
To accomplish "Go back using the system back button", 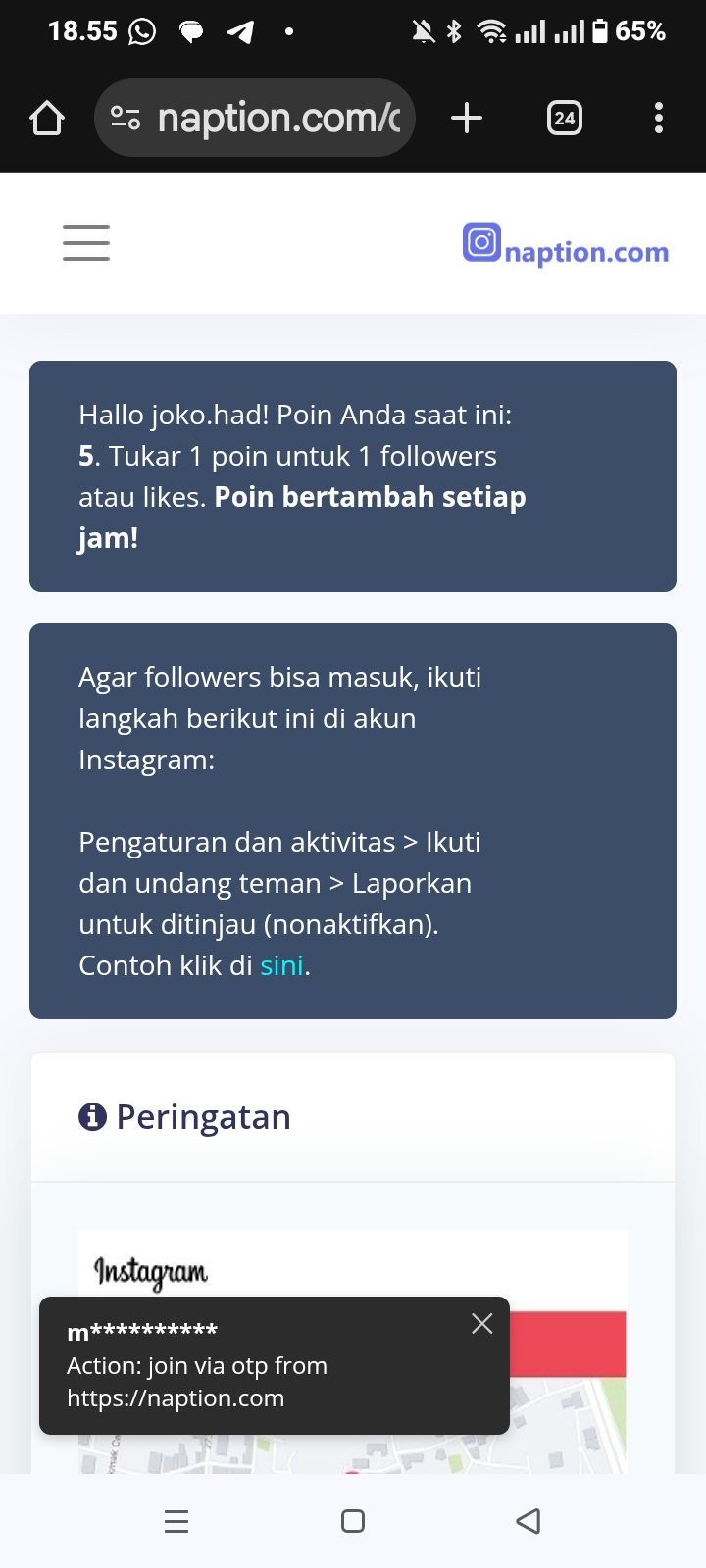I will 529,1521.
